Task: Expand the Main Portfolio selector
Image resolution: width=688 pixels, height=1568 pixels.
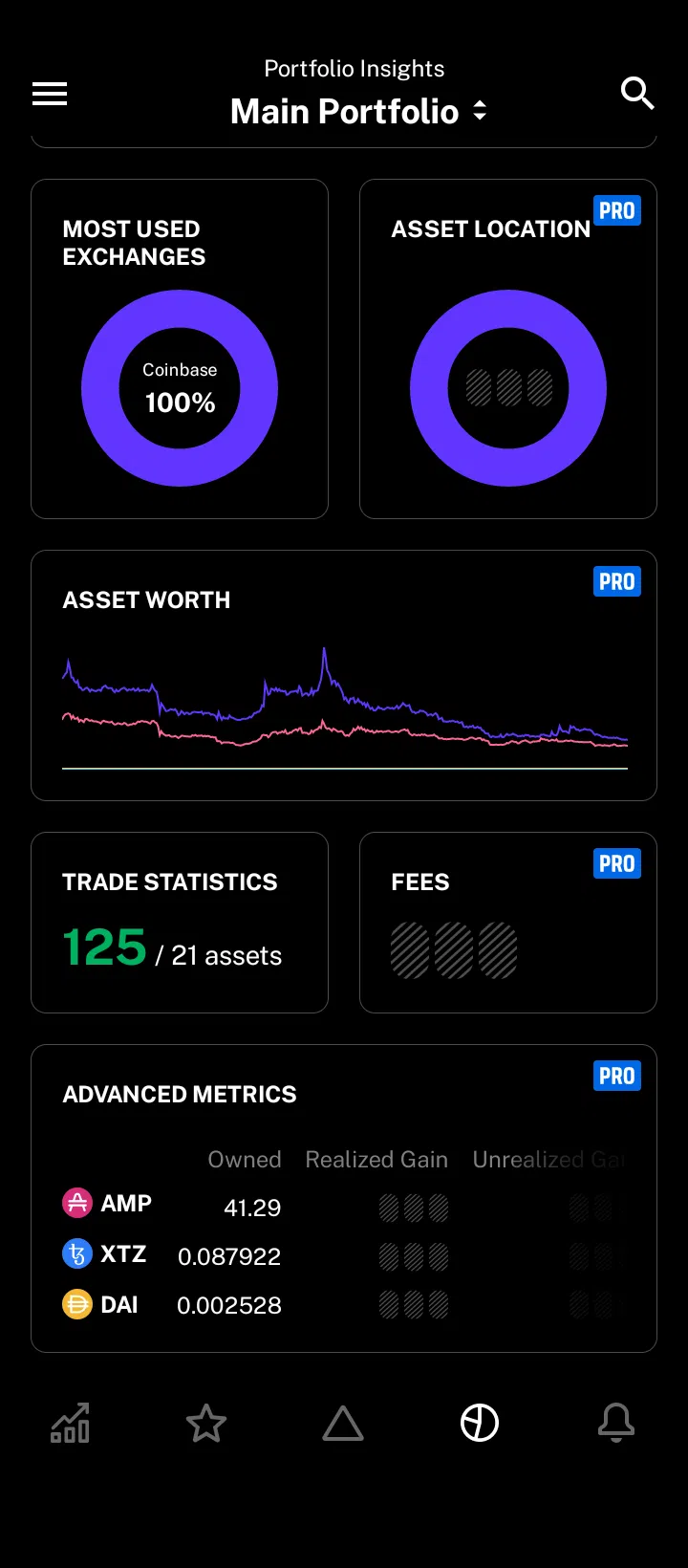Action: (x=358, y=112)
